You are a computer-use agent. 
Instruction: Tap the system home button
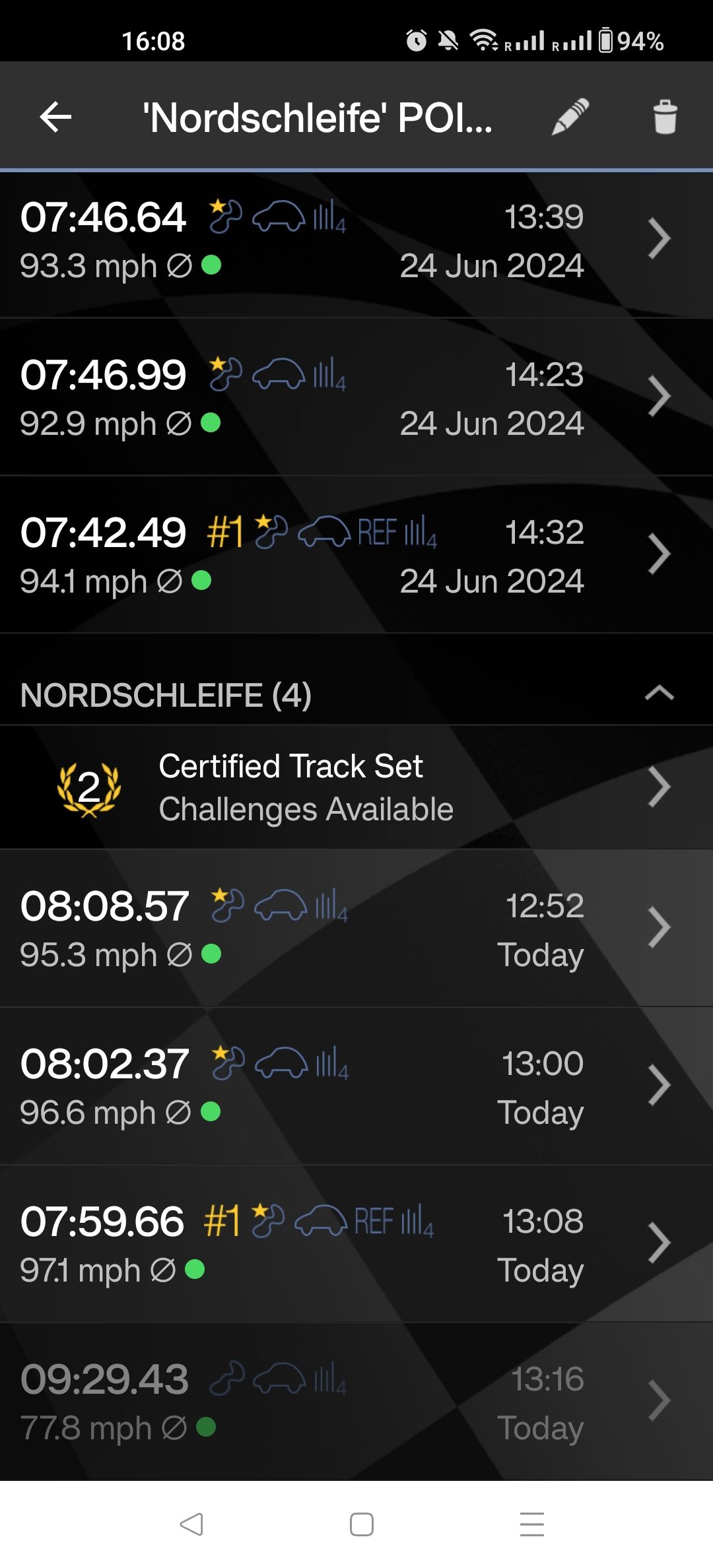click(362, 1524)
